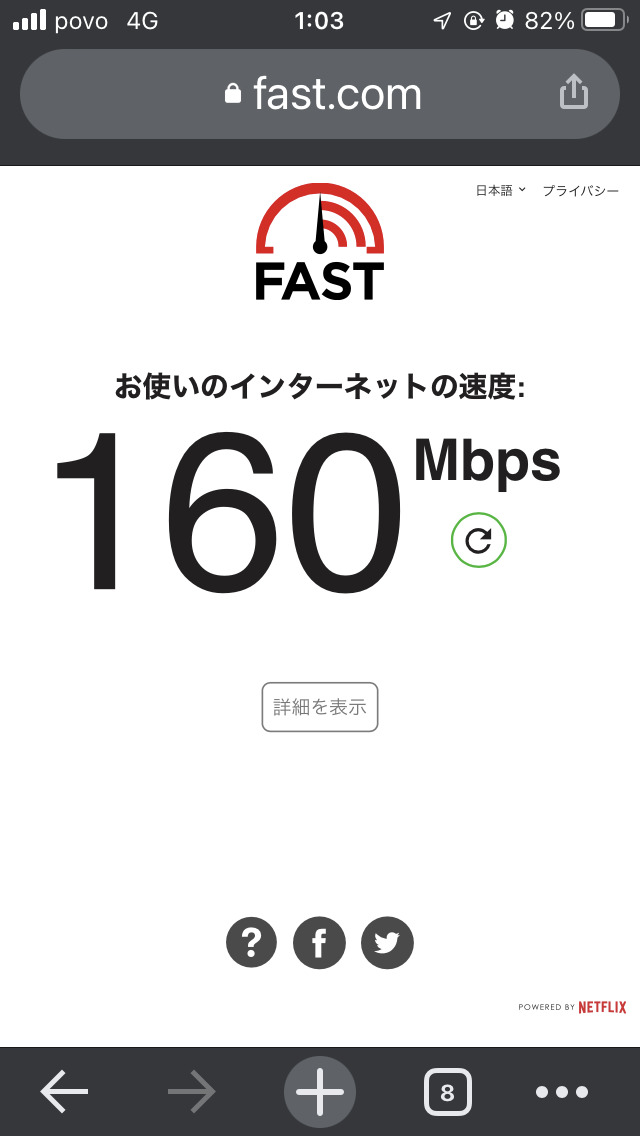Open the tab switcher showing 8 tabs
640x1136 pixels.
coord(447,1092)
